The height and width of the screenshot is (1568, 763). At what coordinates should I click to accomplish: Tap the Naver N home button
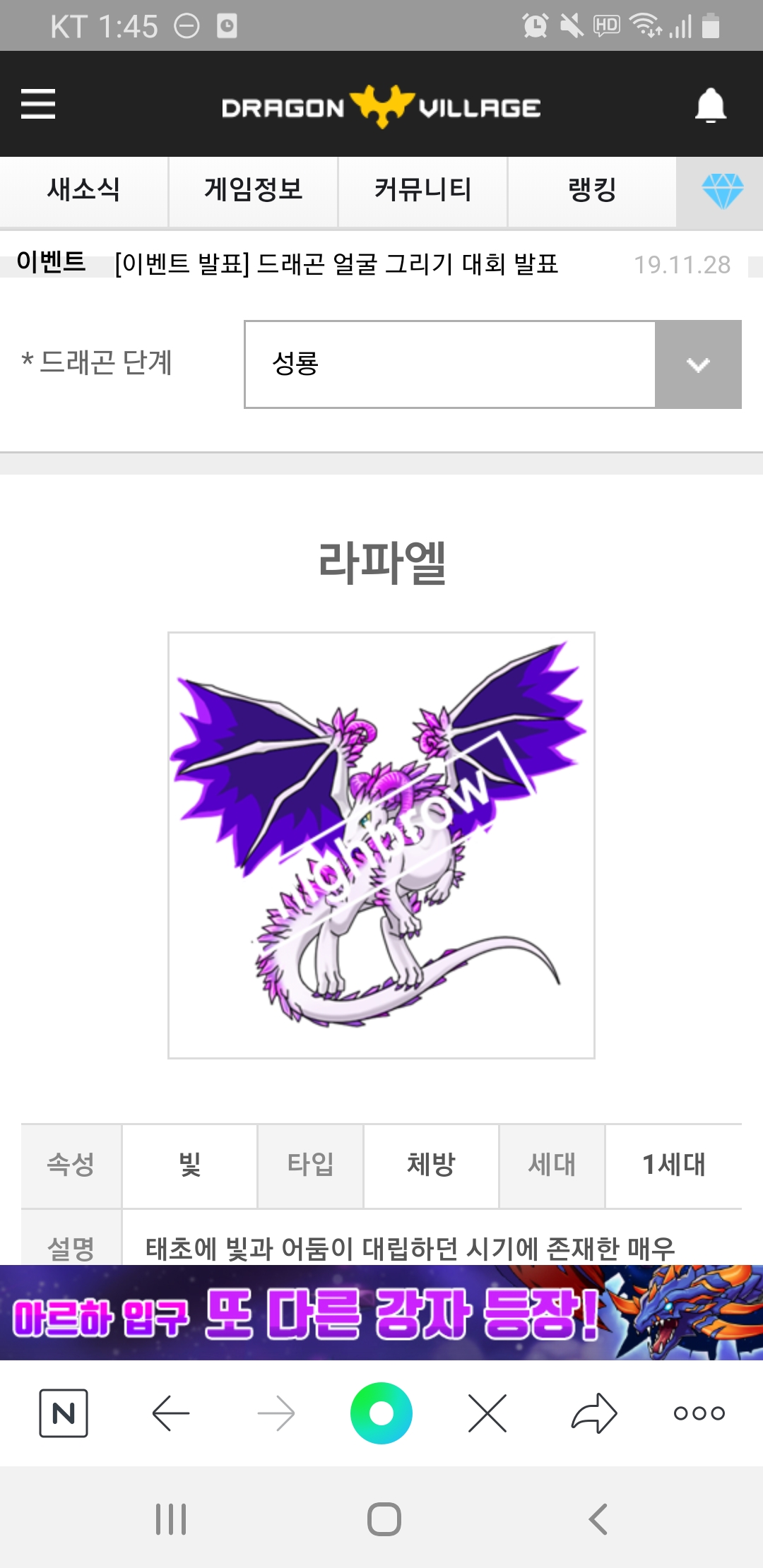pos(64,1413)
